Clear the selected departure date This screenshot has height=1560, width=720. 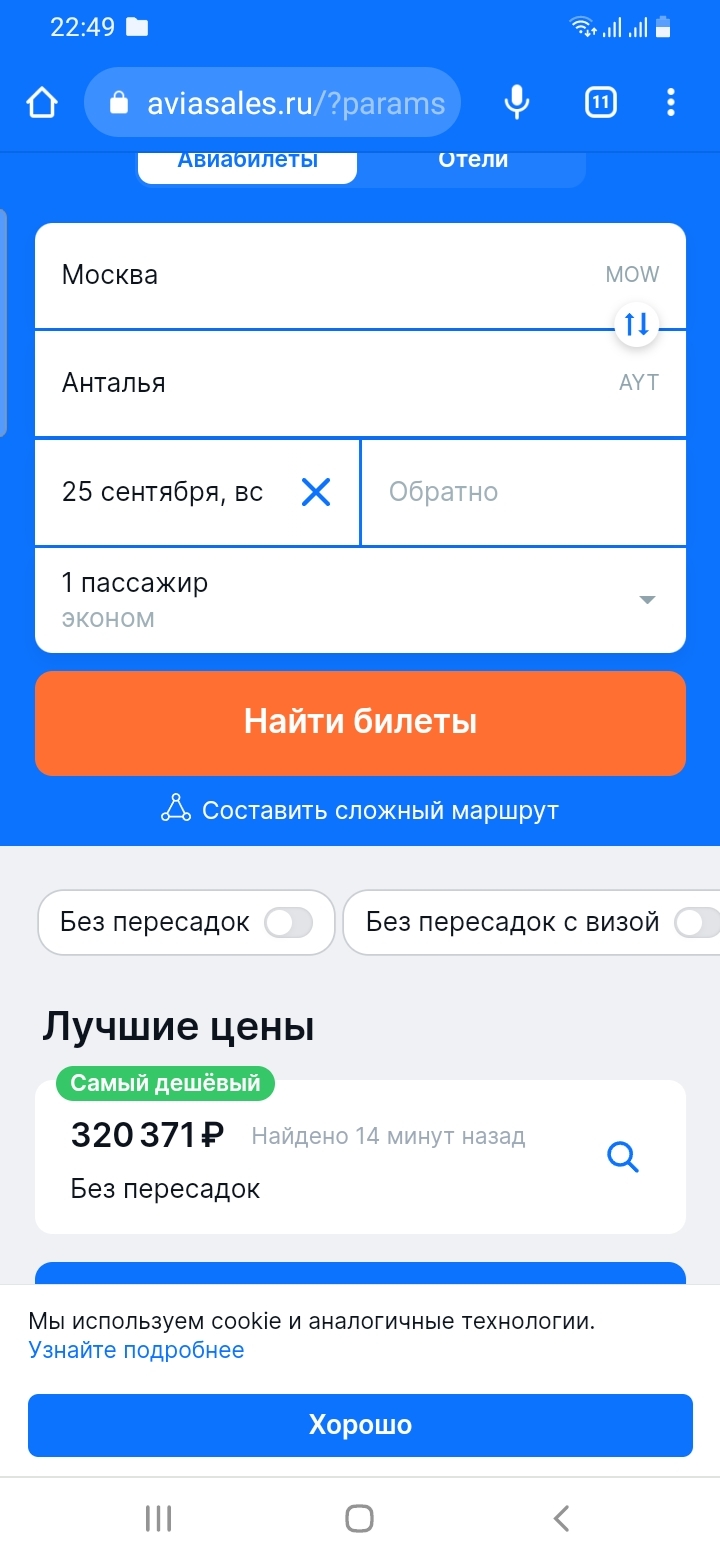316,492
